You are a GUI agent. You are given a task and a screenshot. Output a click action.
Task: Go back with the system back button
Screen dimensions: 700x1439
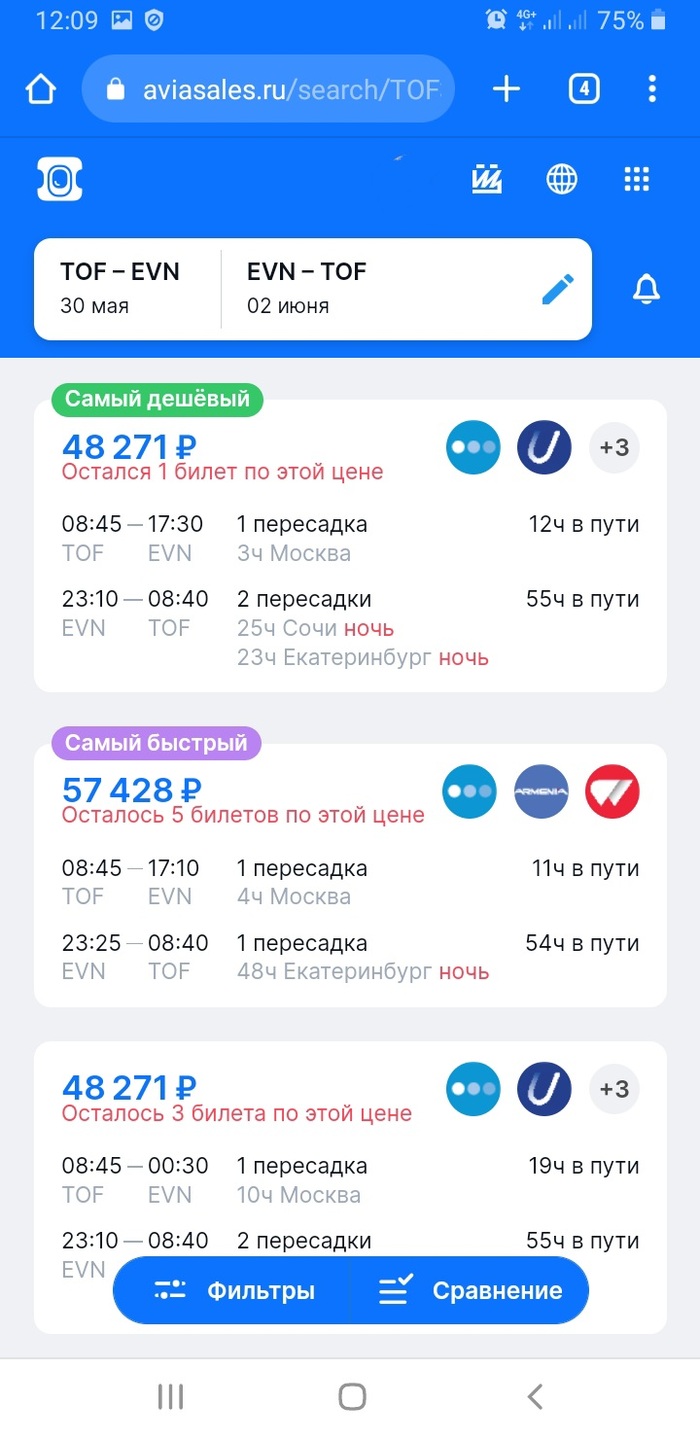point(535,1397)
